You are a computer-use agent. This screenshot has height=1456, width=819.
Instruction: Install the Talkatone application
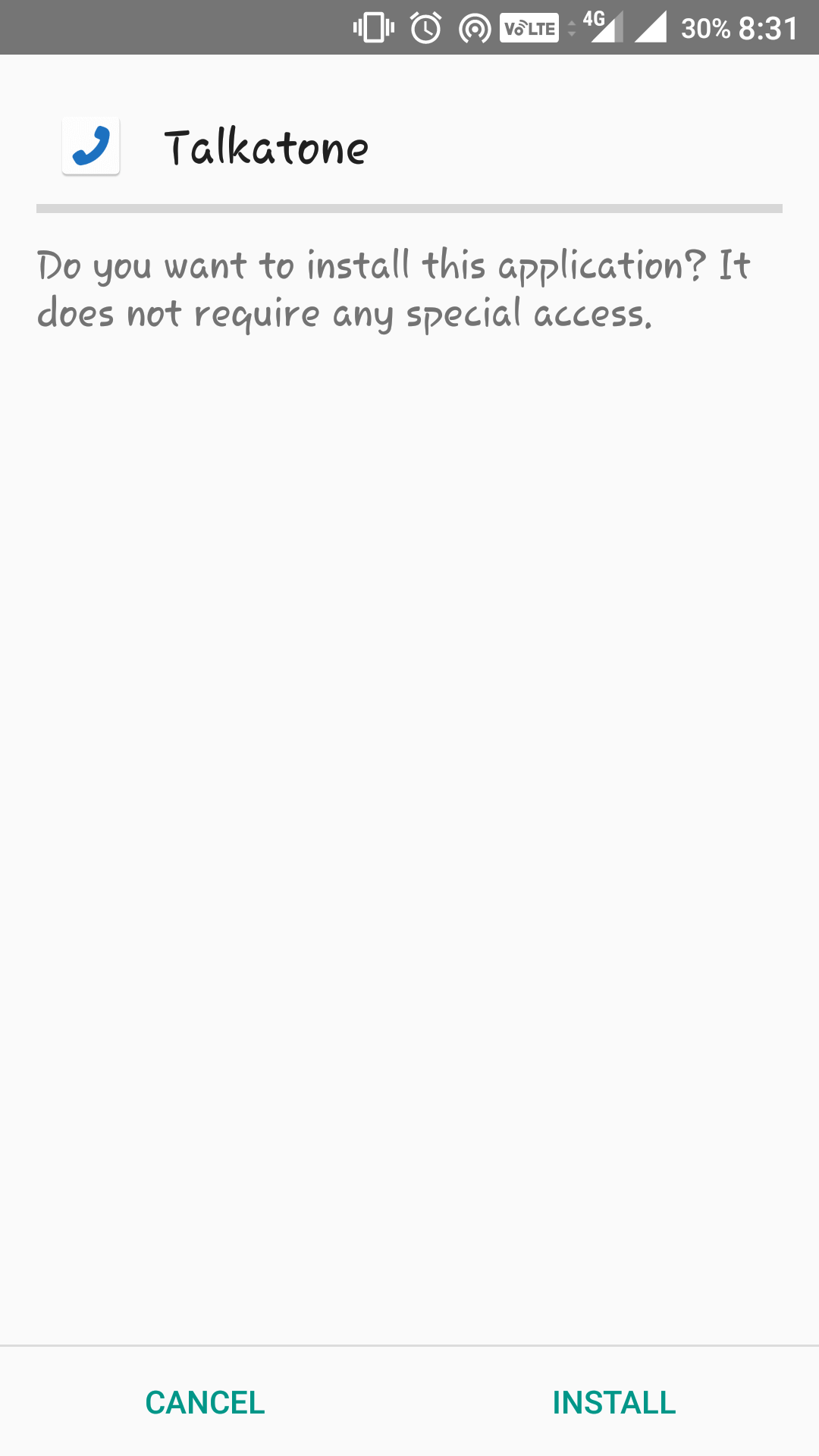tap(614, 1403)
